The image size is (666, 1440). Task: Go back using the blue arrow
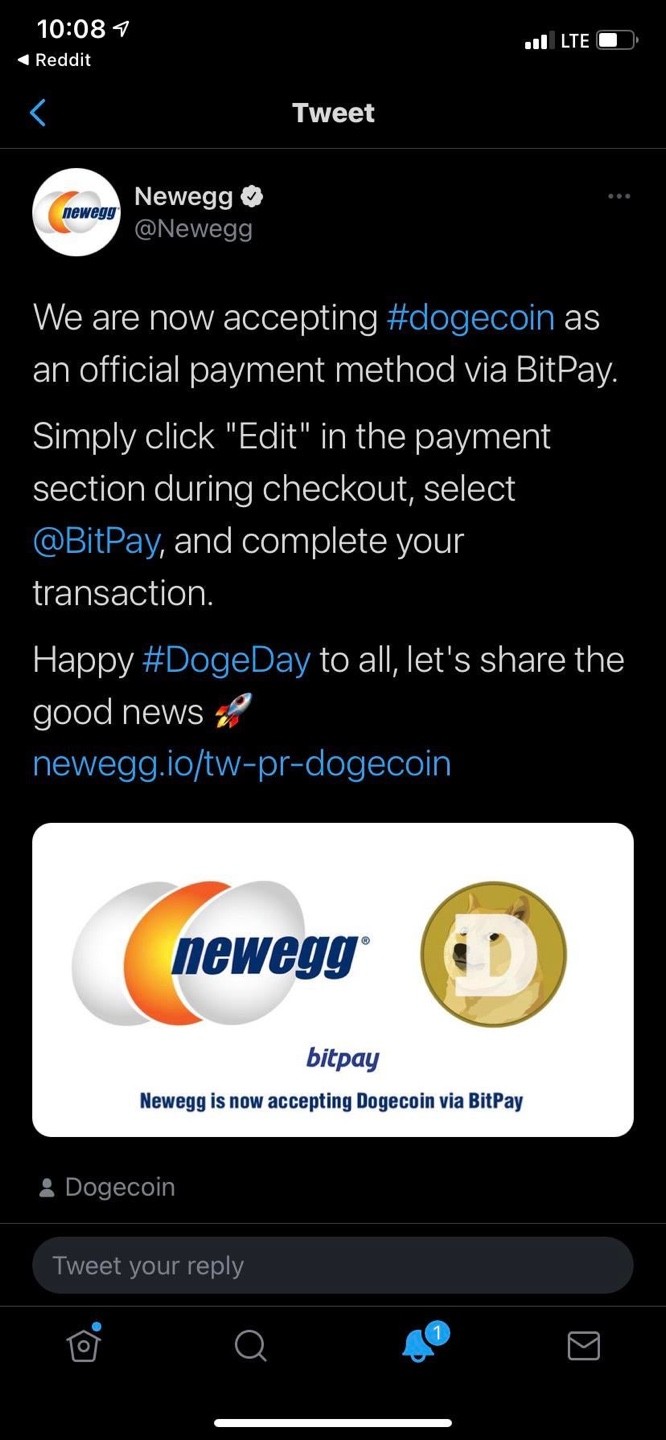click(x=38, y=113)
